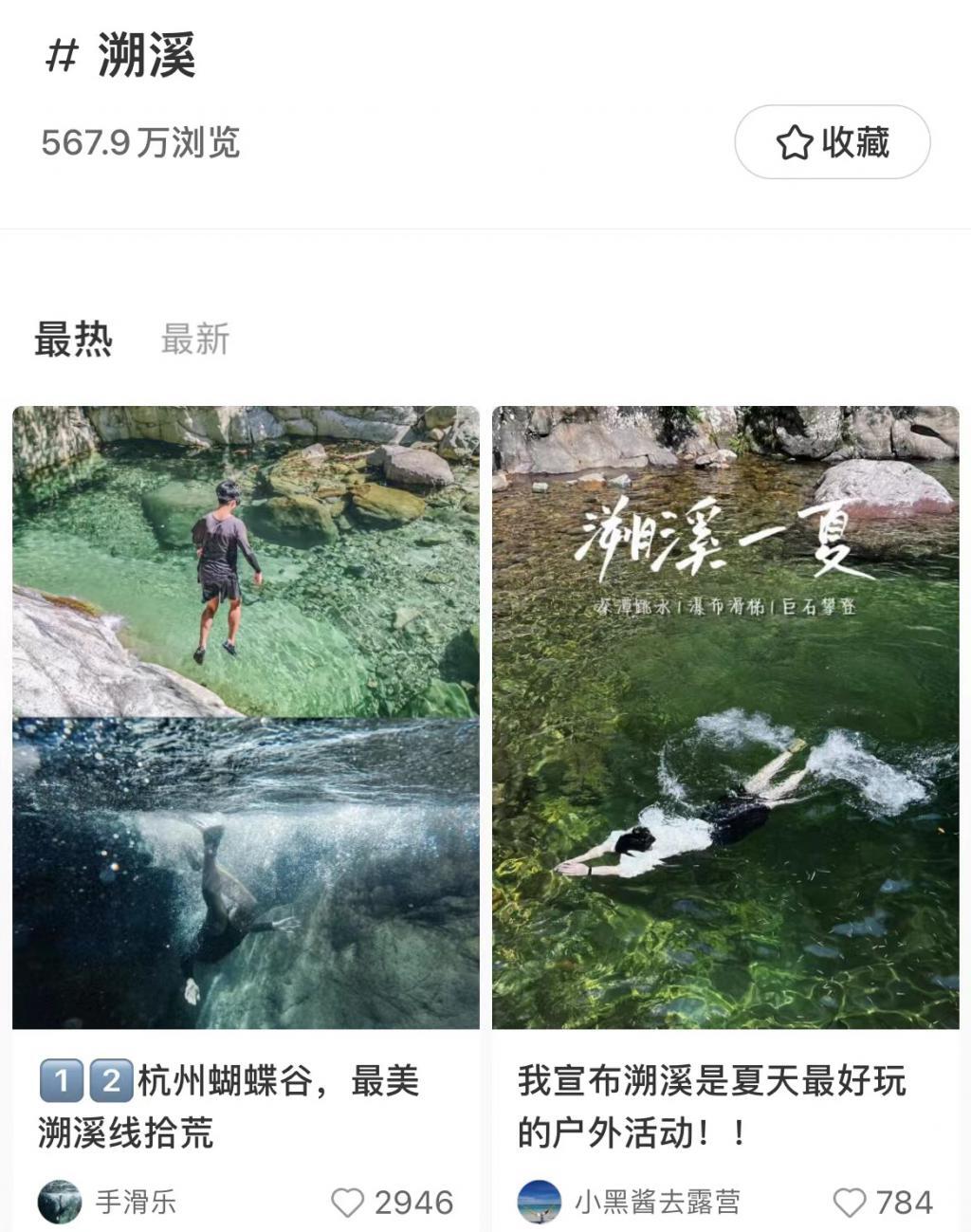
Task: Tap the 收藏 button for 溯溪 topic
Action: coord(832,142)
